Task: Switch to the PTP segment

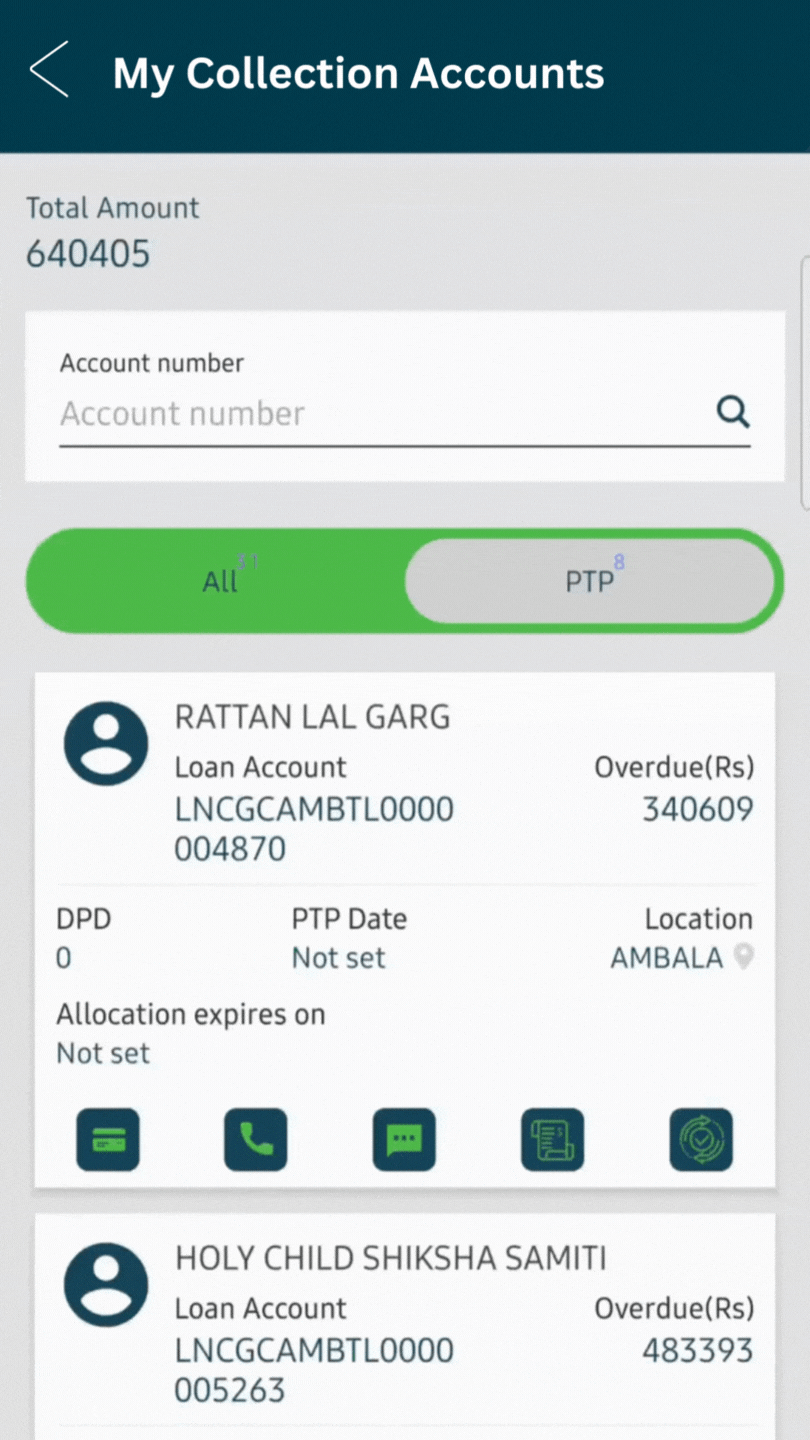Action: pos(590,581)
